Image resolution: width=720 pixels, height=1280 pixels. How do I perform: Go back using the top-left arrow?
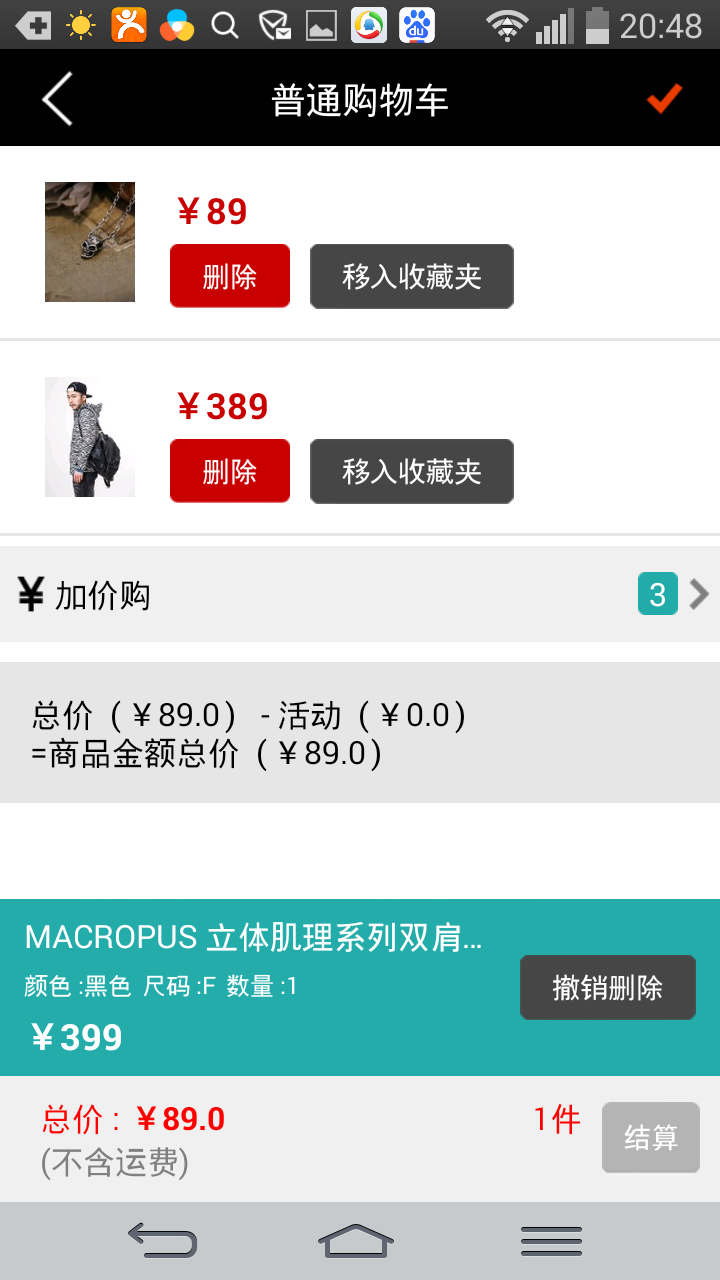click(57, 99)
